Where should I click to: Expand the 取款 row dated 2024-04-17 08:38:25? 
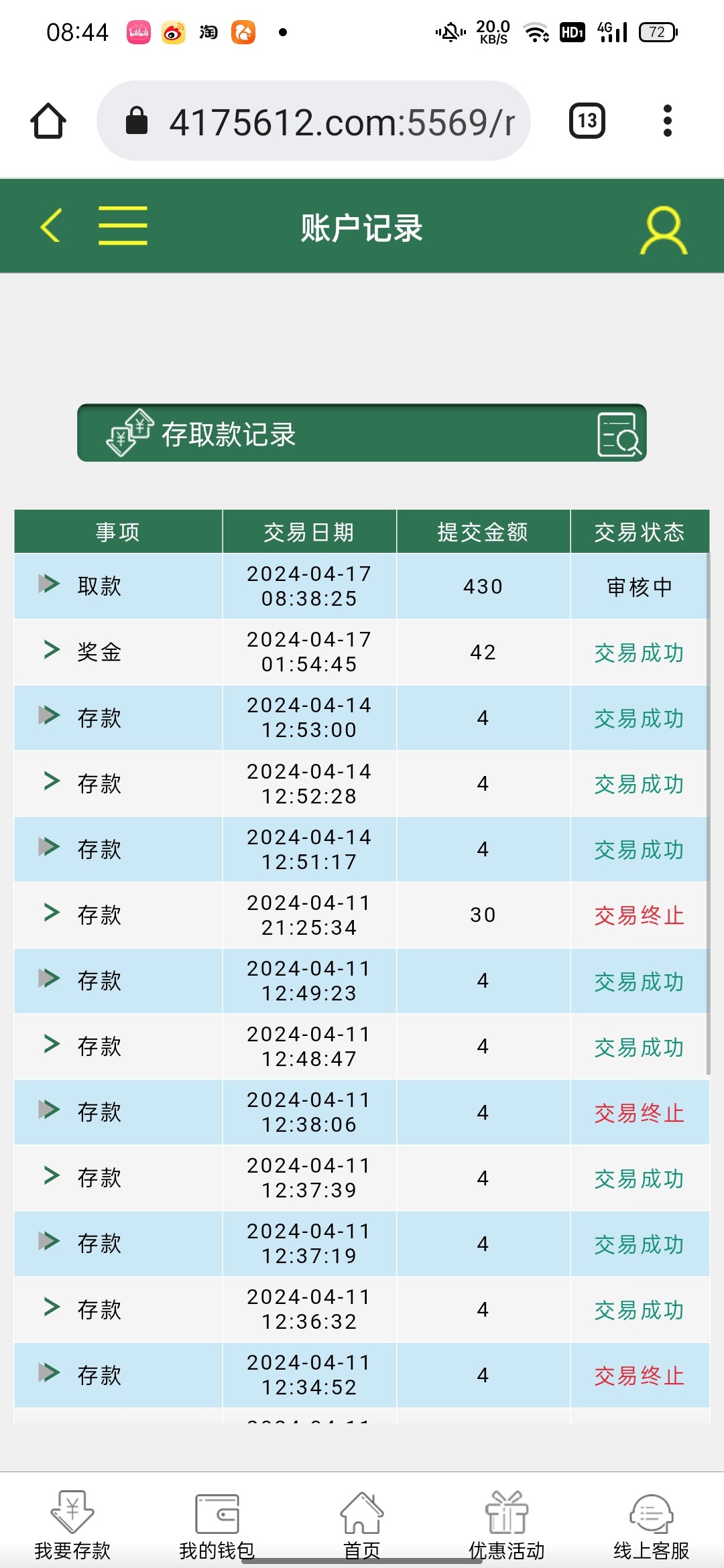49,584
